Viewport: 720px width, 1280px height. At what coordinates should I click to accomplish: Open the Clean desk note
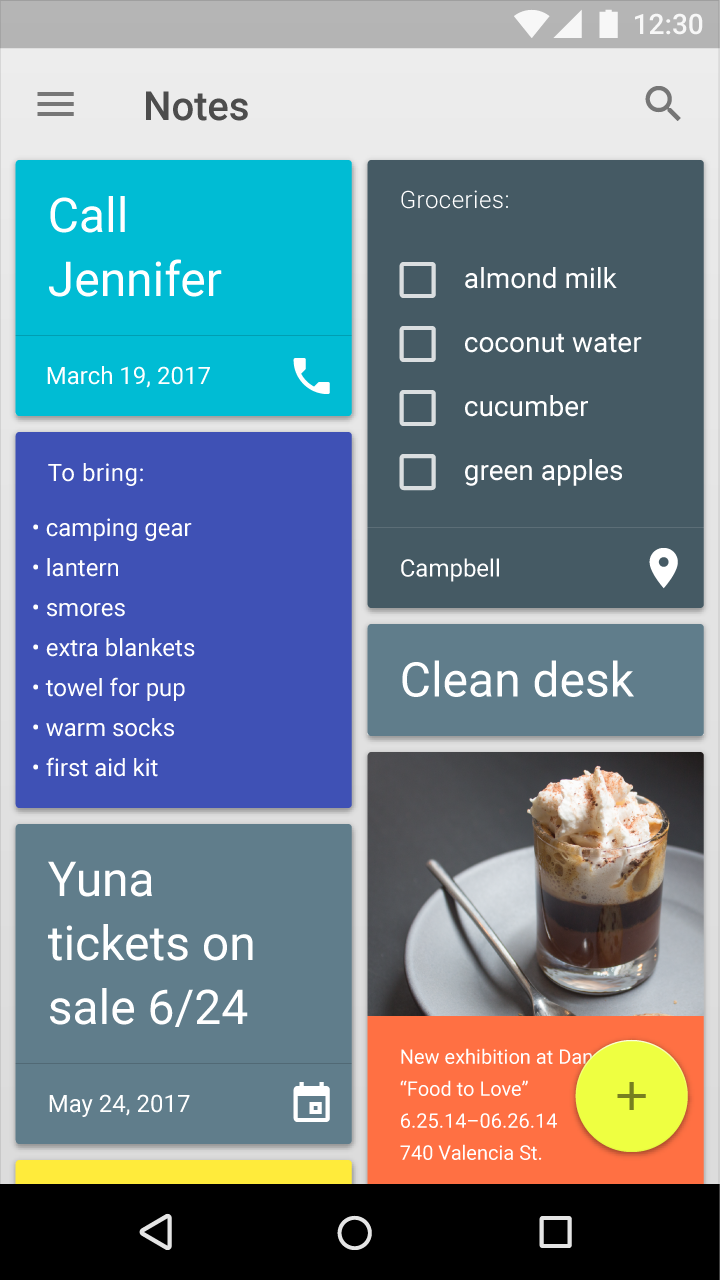click(x=535, y=680)
